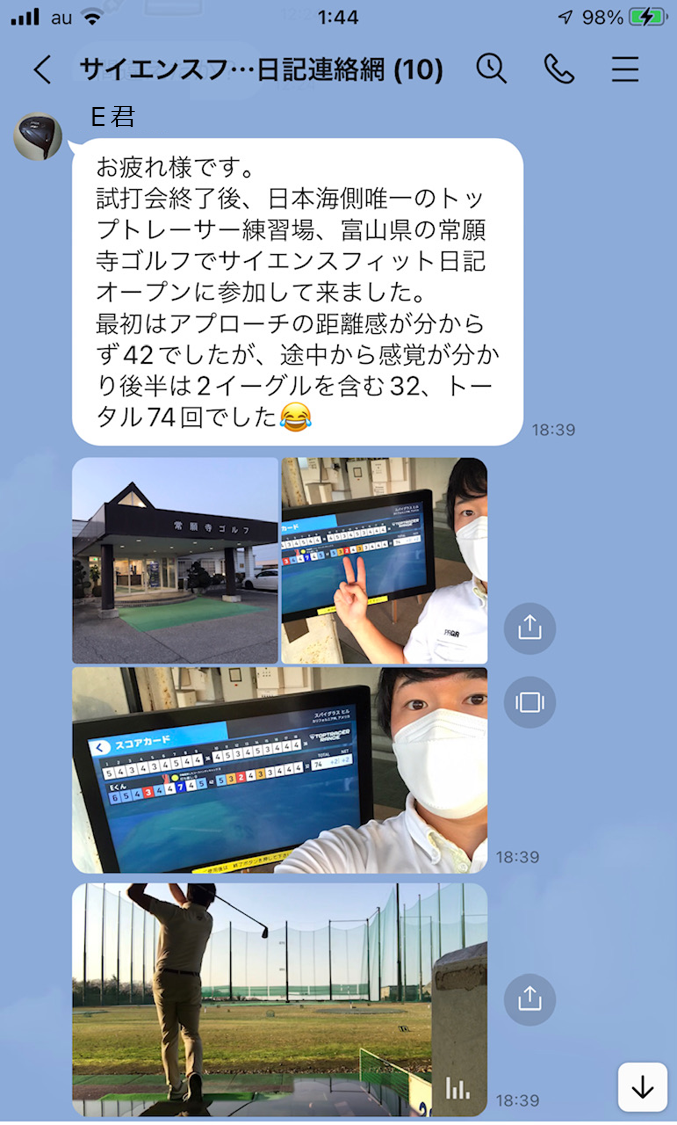This screenshot has width=677, height=1125.
Task: Jump to the latest message
Action: [x=643, y=1088]
